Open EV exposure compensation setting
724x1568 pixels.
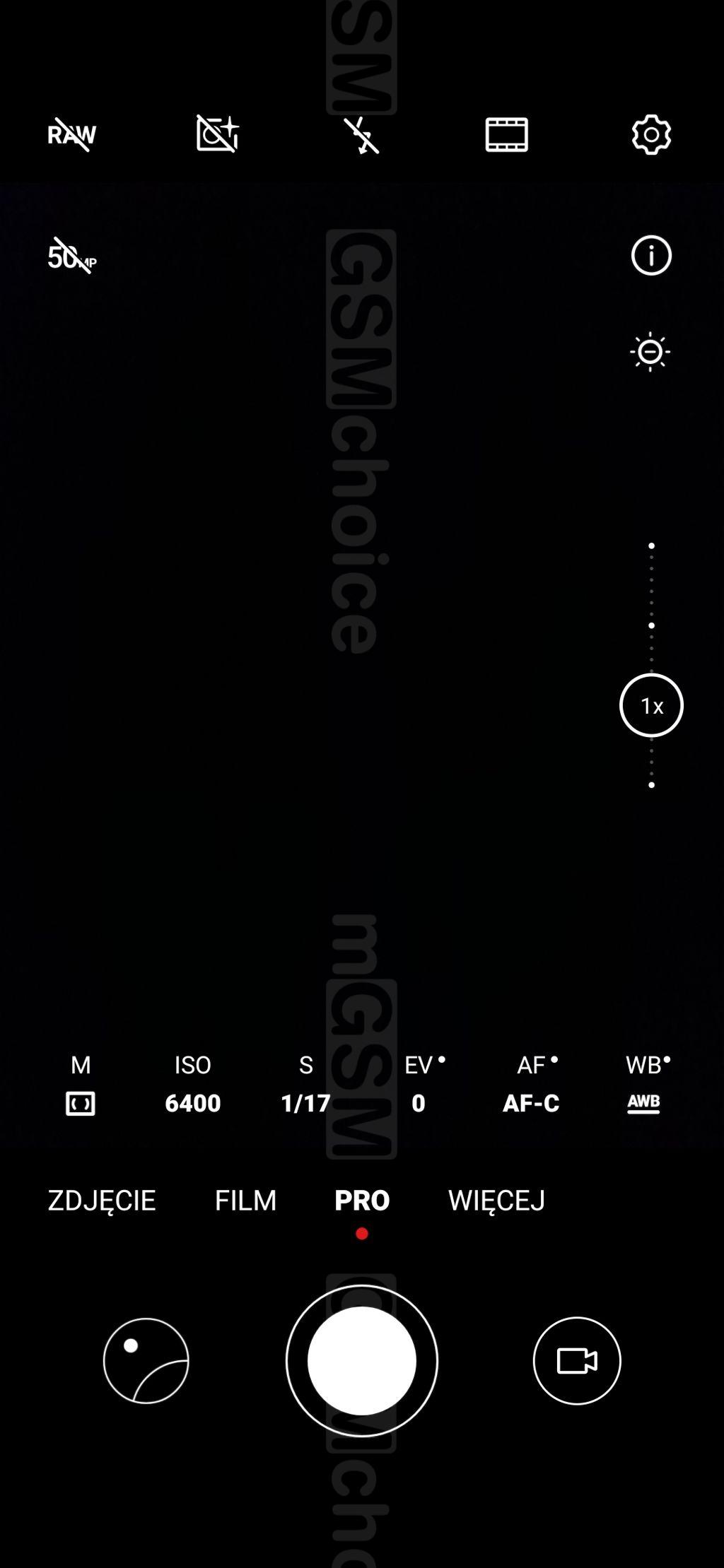pos(419,1085)
